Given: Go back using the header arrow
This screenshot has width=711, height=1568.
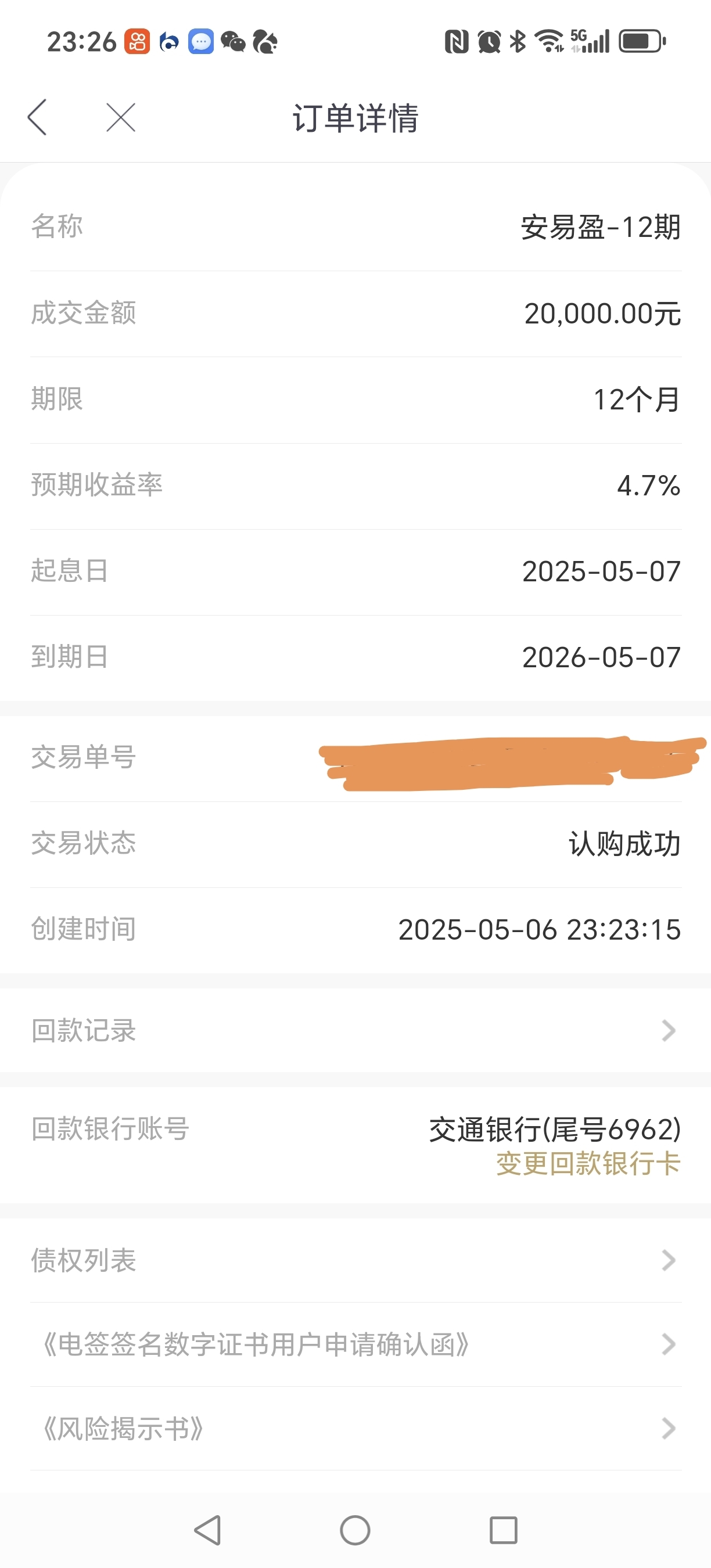Looking at the screenshot, I should [37, 117].
